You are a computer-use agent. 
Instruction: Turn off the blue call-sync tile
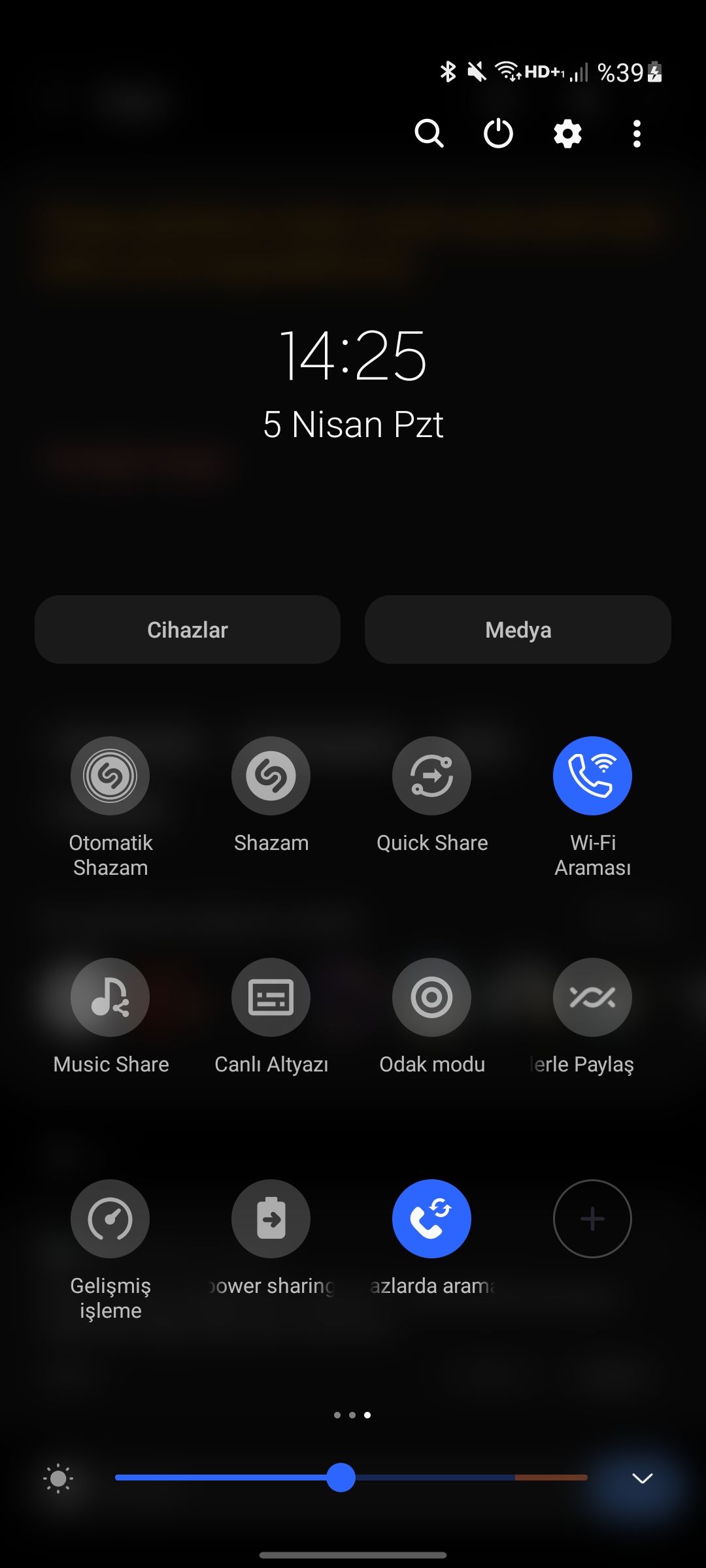(x=431, y=1218)
